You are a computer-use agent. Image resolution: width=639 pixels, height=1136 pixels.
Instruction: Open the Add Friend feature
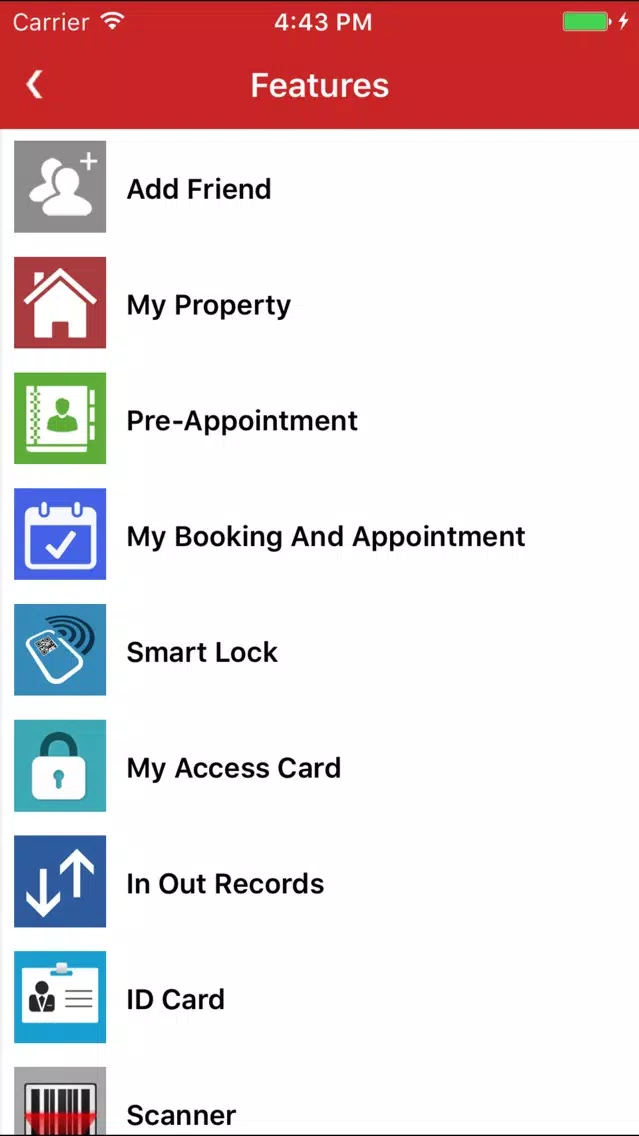click(x=320, y=187)
